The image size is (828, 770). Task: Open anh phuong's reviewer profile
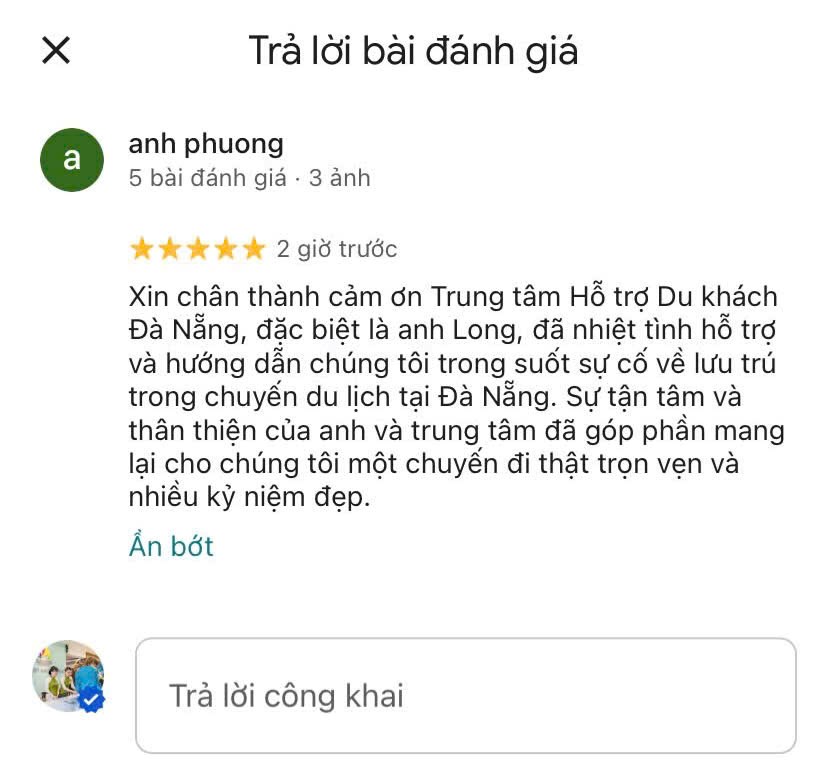point(205,144)
